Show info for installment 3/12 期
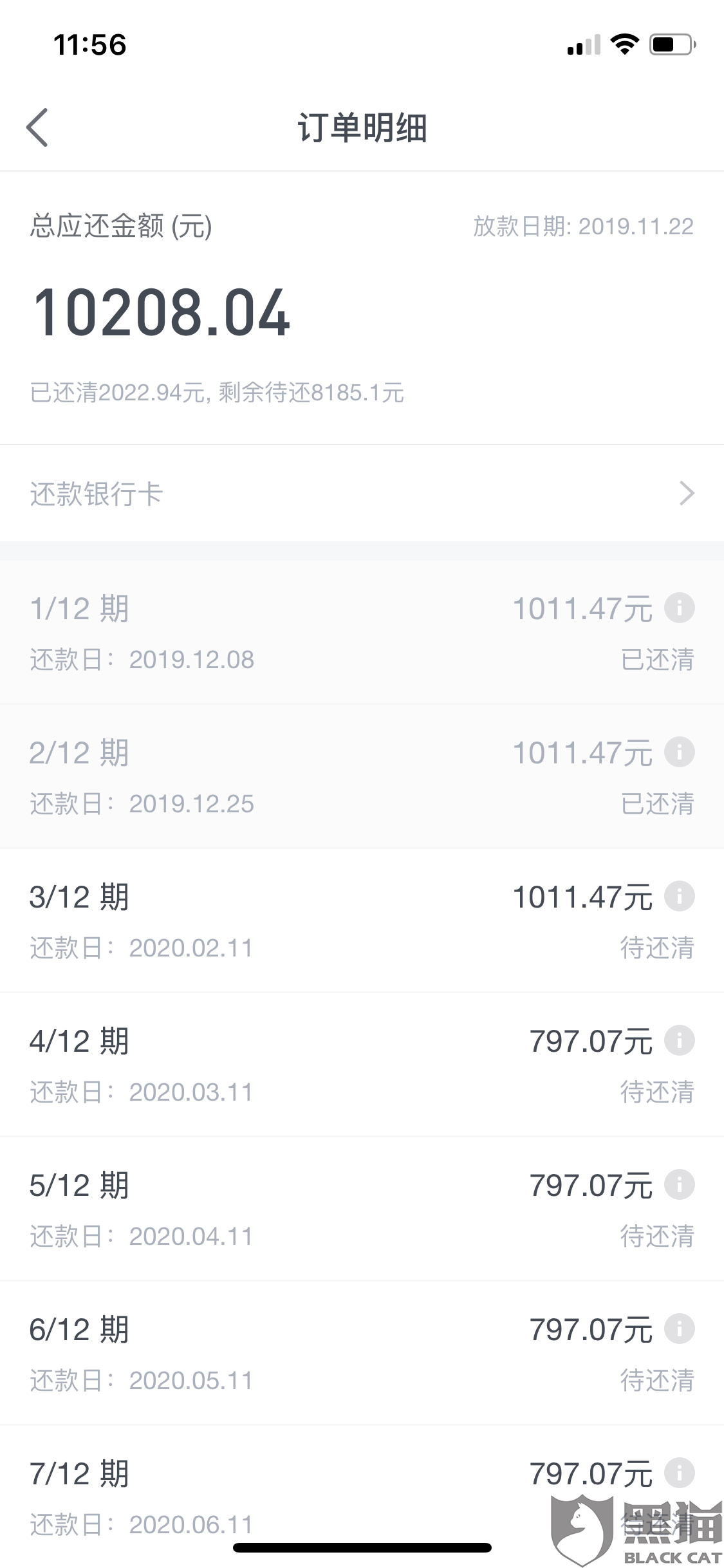The width and height of the screenshot is (724, 1568). pyautogui.click(x=680, y=896)
